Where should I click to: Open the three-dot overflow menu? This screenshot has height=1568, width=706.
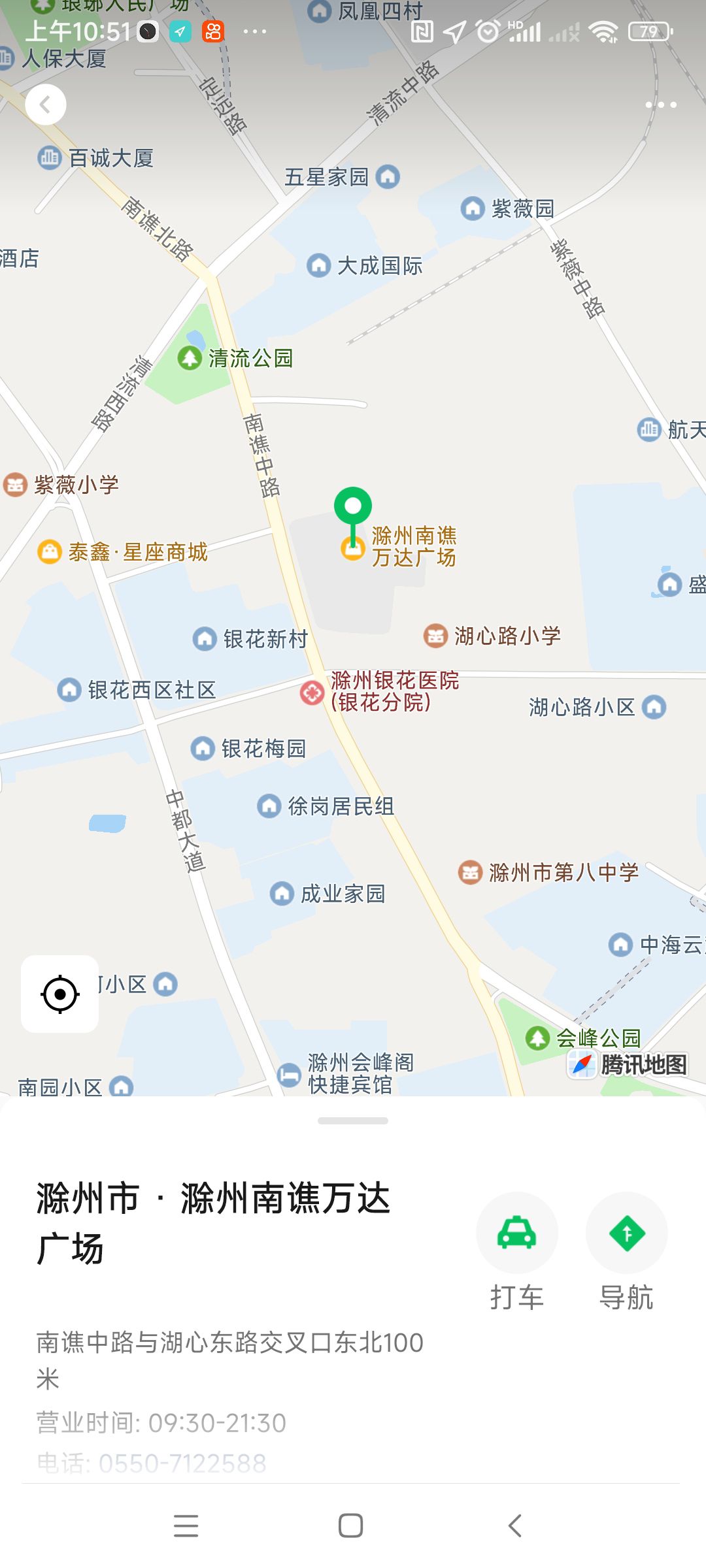tap(661, 105)
